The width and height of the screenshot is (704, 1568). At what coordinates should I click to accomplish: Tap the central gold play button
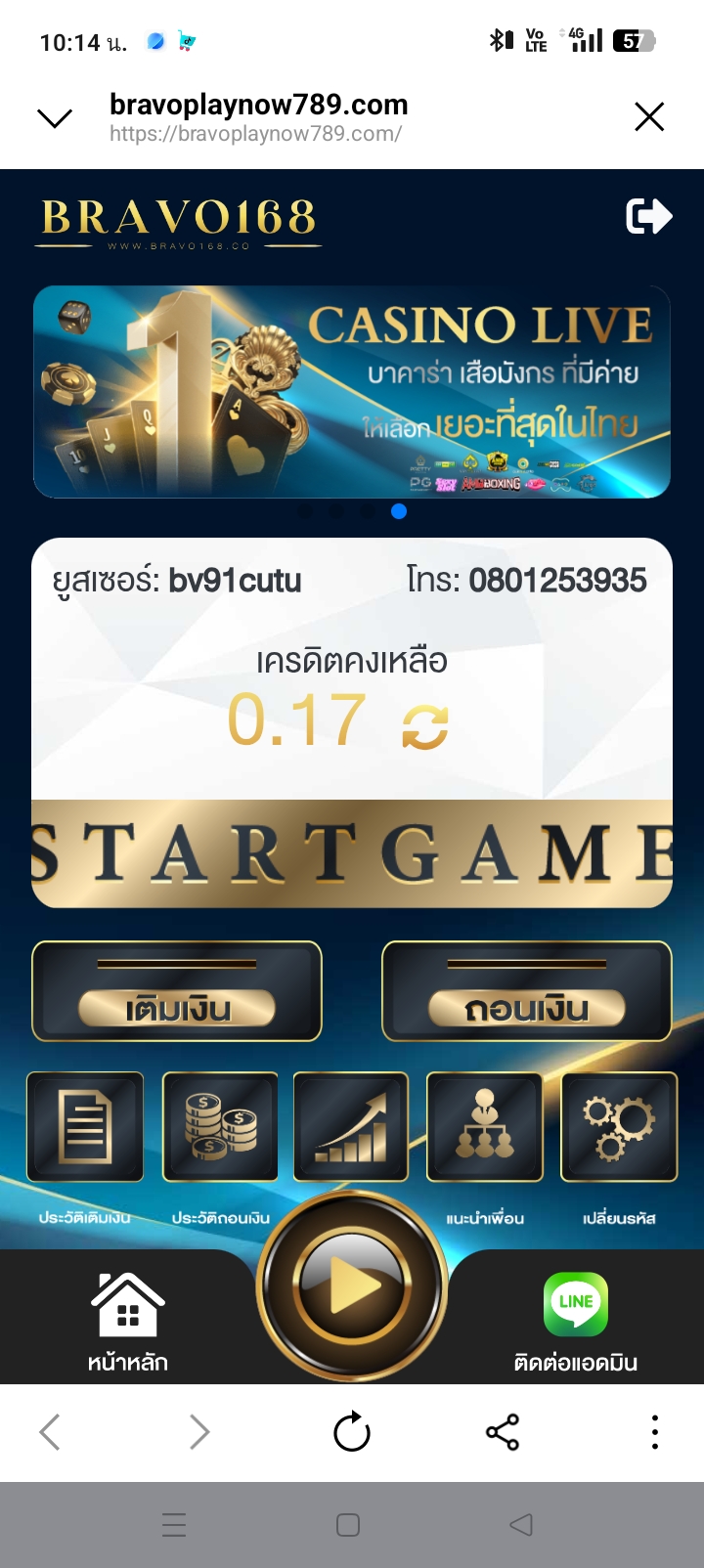352,1285
